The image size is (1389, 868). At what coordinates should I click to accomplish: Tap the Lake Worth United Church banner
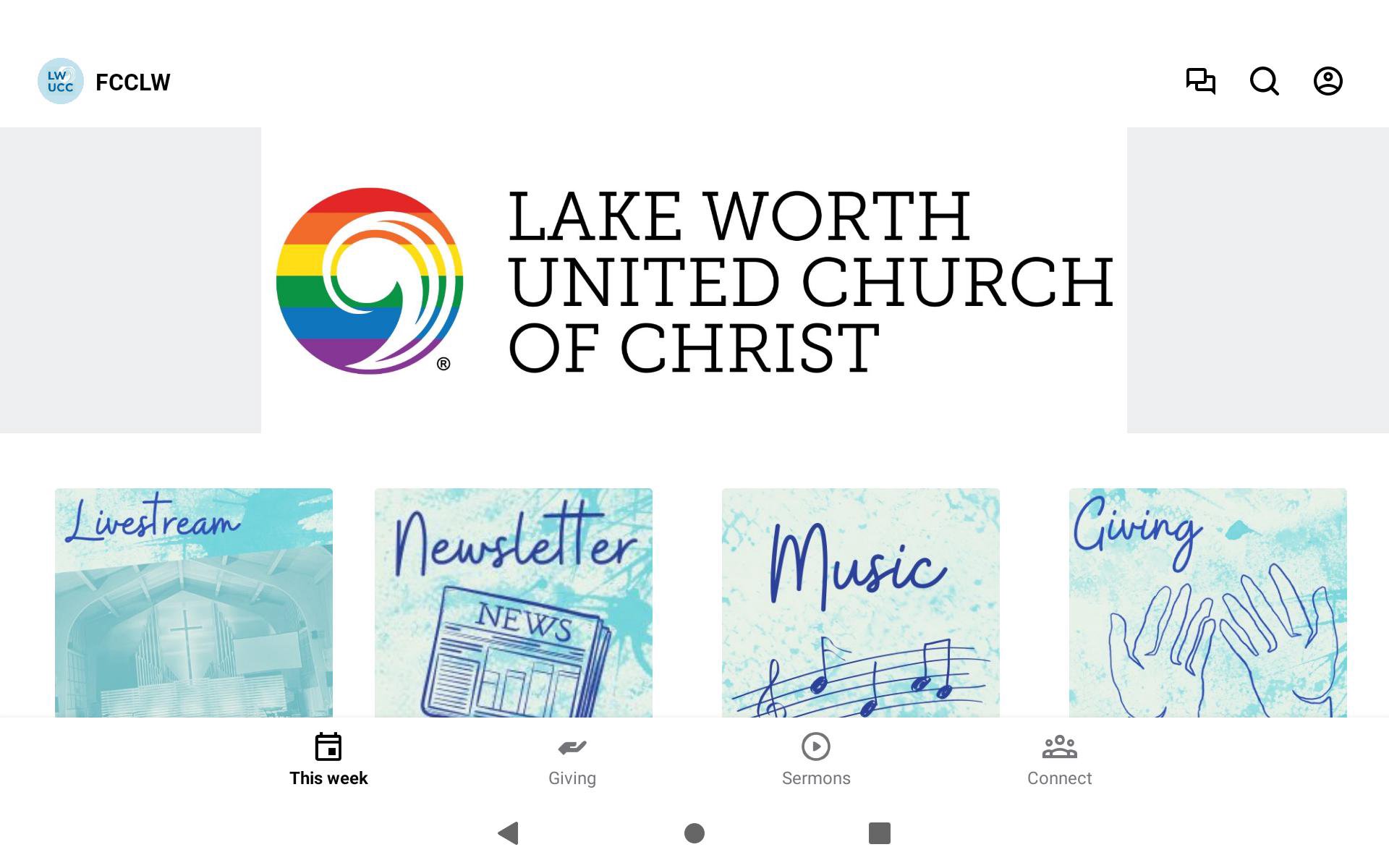coord(694,280)
